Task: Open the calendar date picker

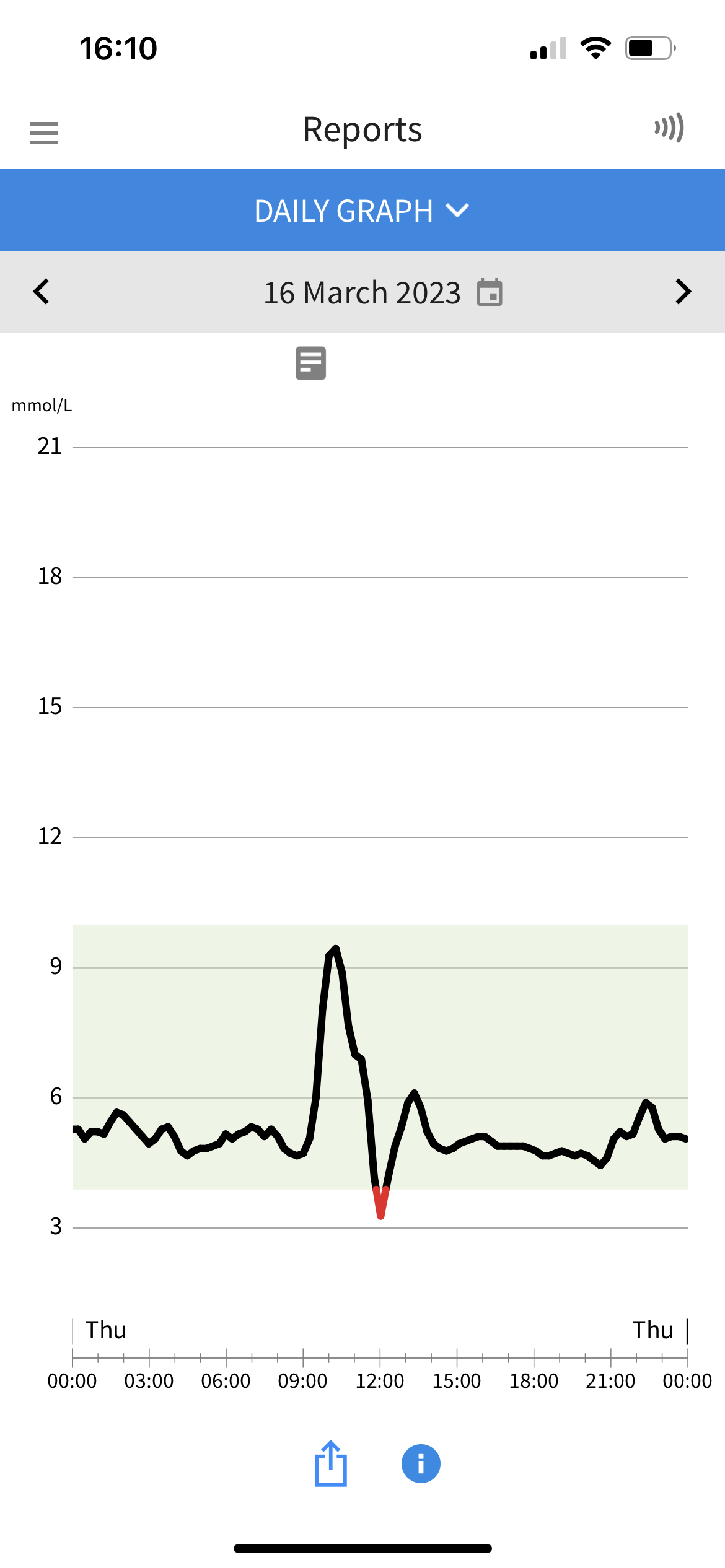Action: [x=490, y=292]
